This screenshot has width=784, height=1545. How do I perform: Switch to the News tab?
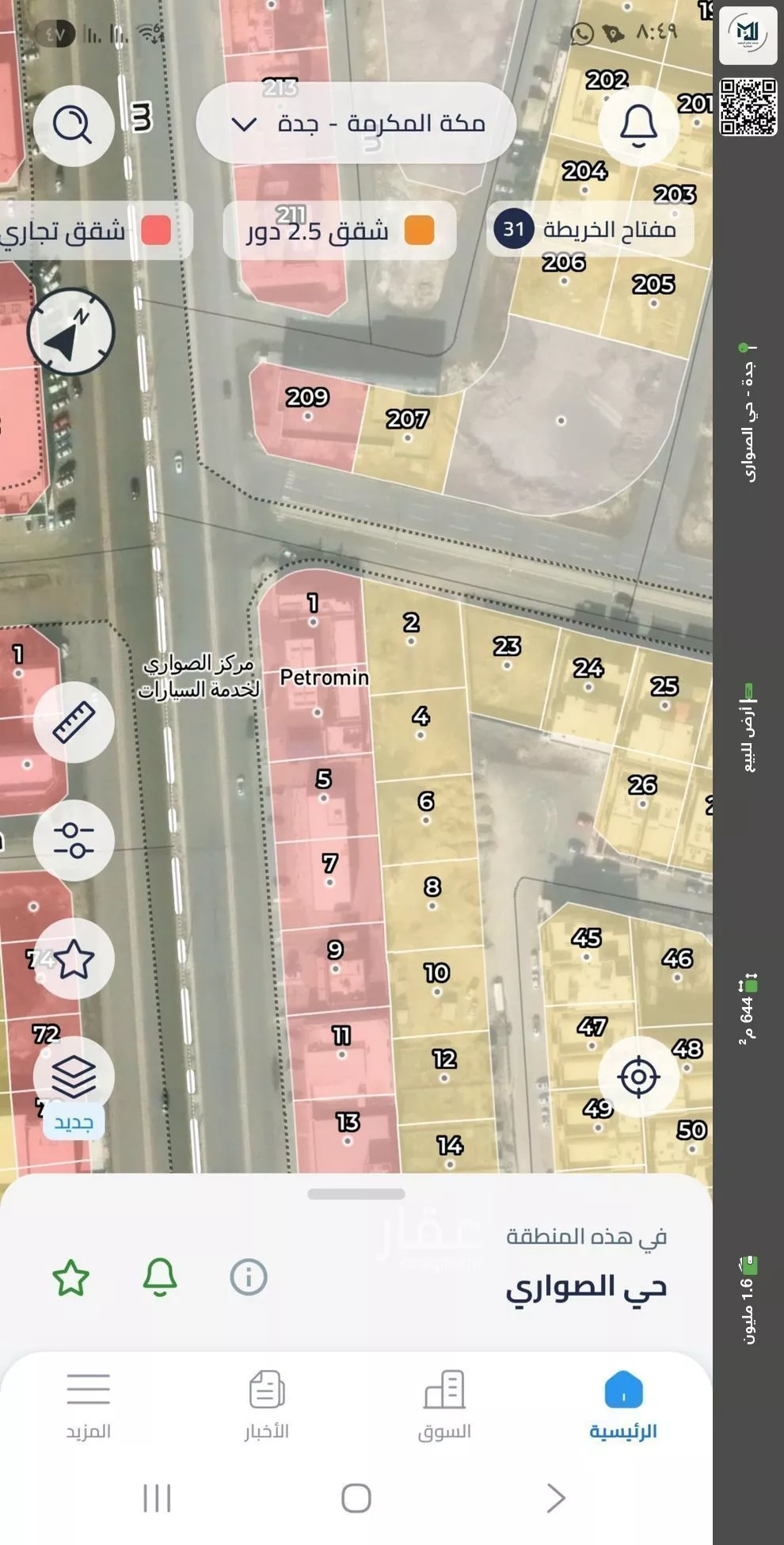pos(267,1406)
